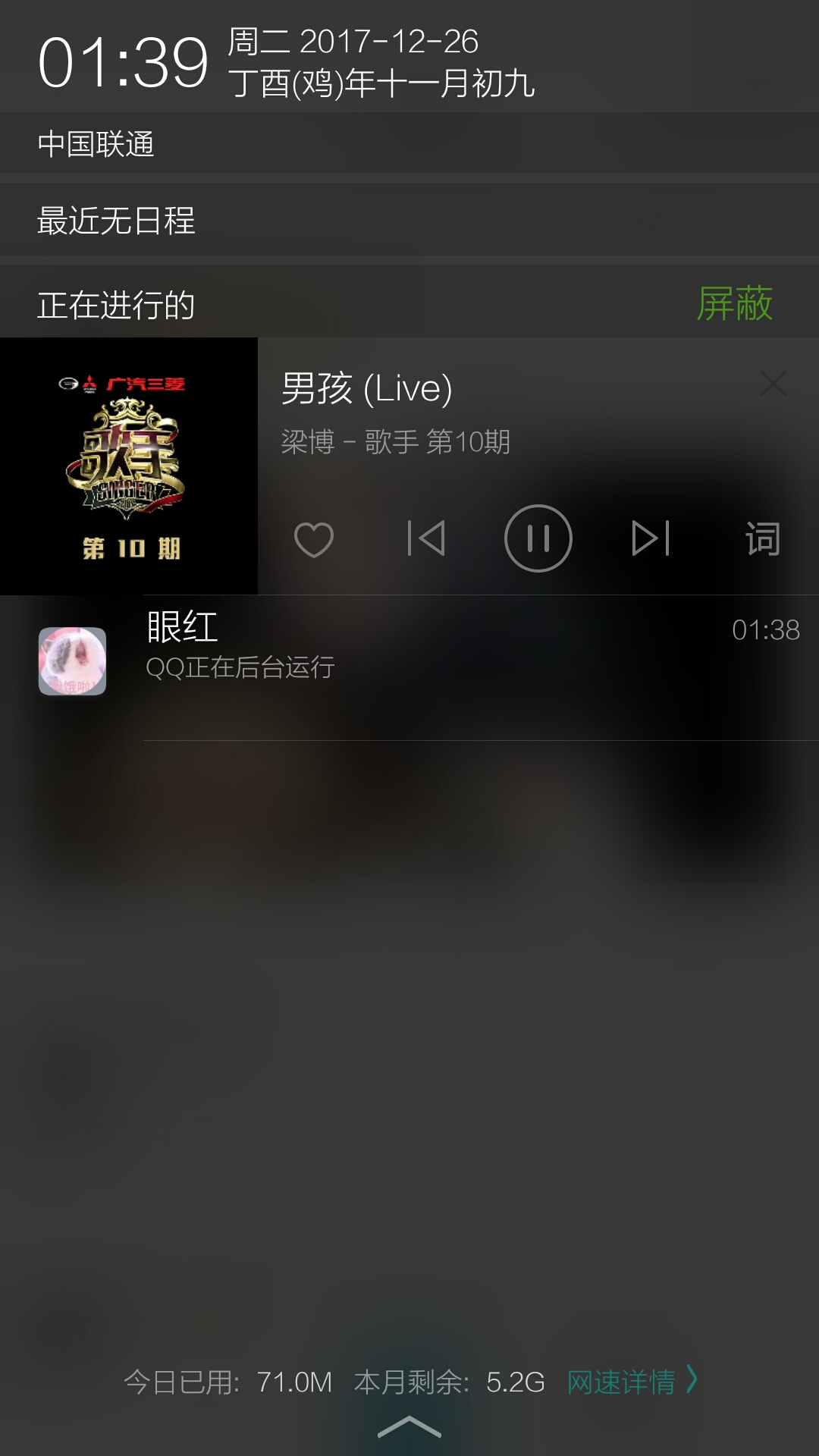The image size is (819, 1456).
Task: Pause the playing song
Action: click(x=538, y=539)
